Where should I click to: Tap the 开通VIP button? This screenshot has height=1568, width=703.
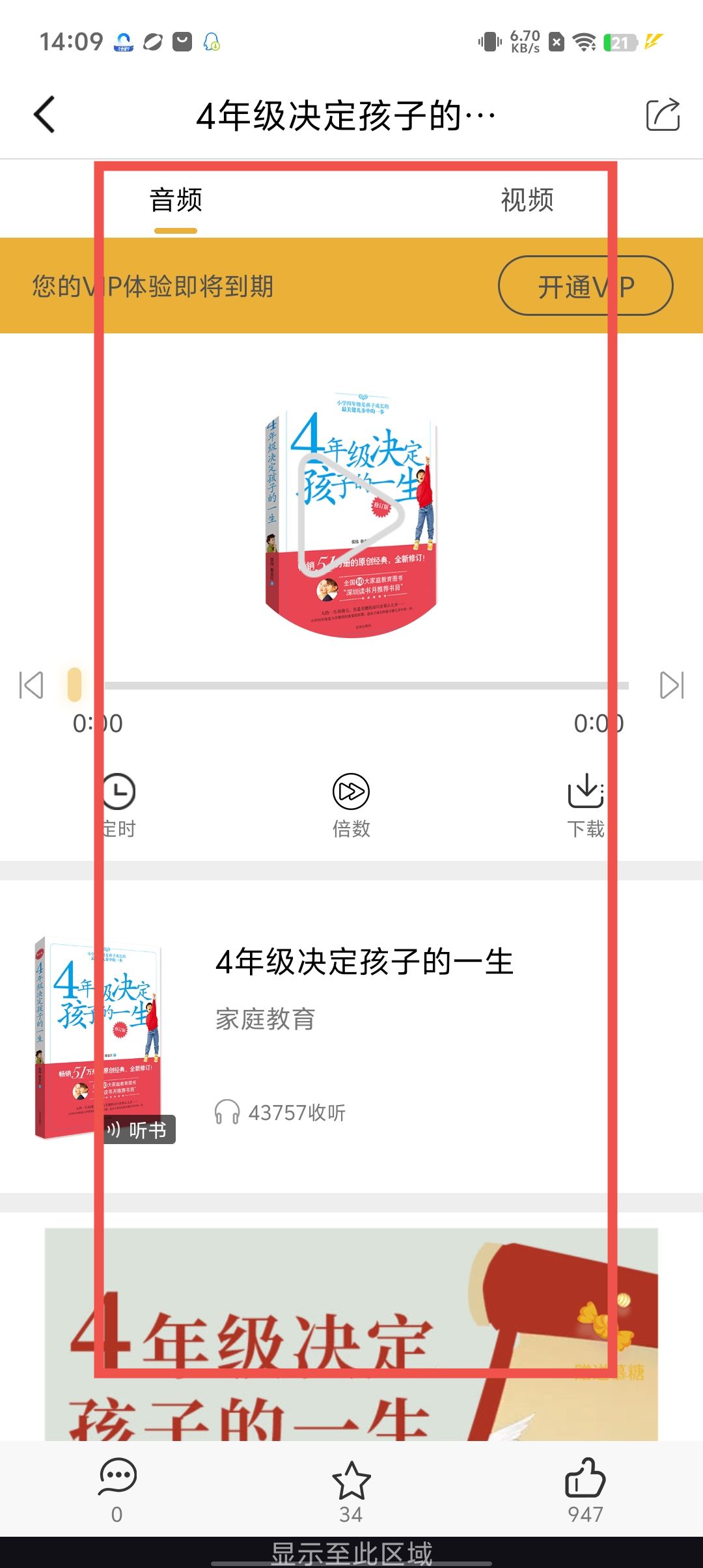point(585,286)
